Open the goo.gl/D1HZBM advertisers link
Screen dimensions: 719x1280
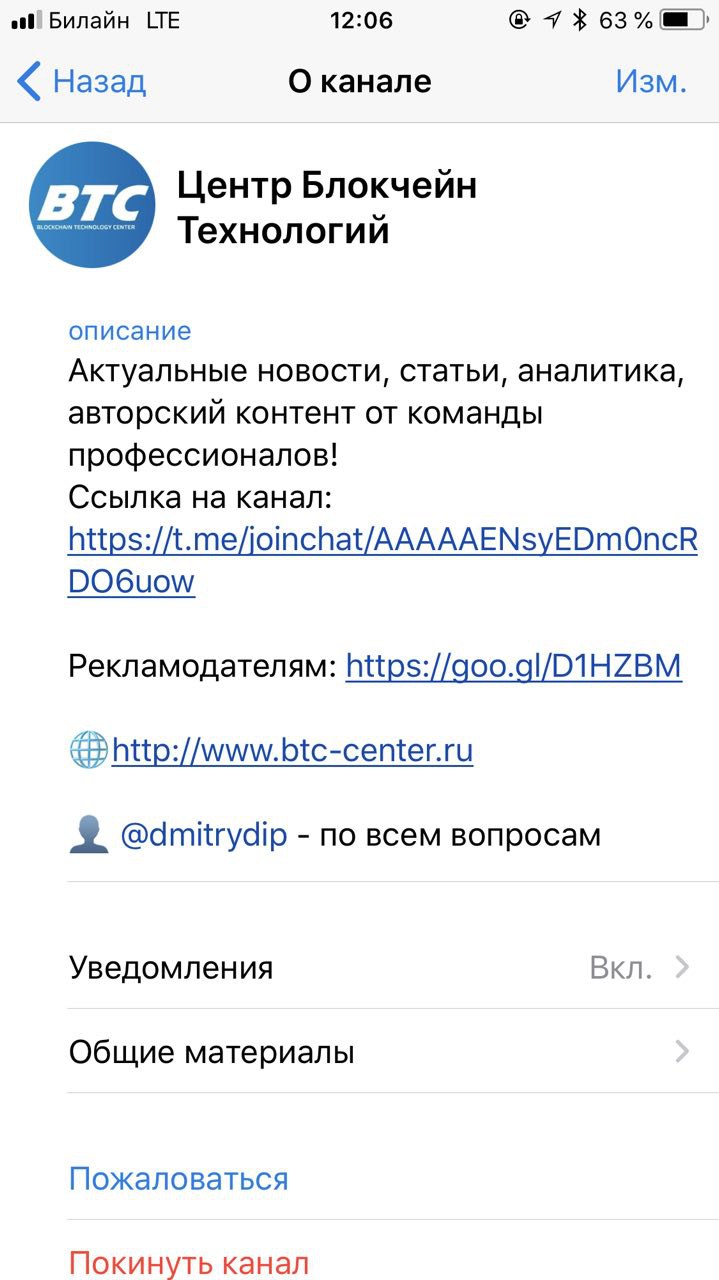coord(514,666)
